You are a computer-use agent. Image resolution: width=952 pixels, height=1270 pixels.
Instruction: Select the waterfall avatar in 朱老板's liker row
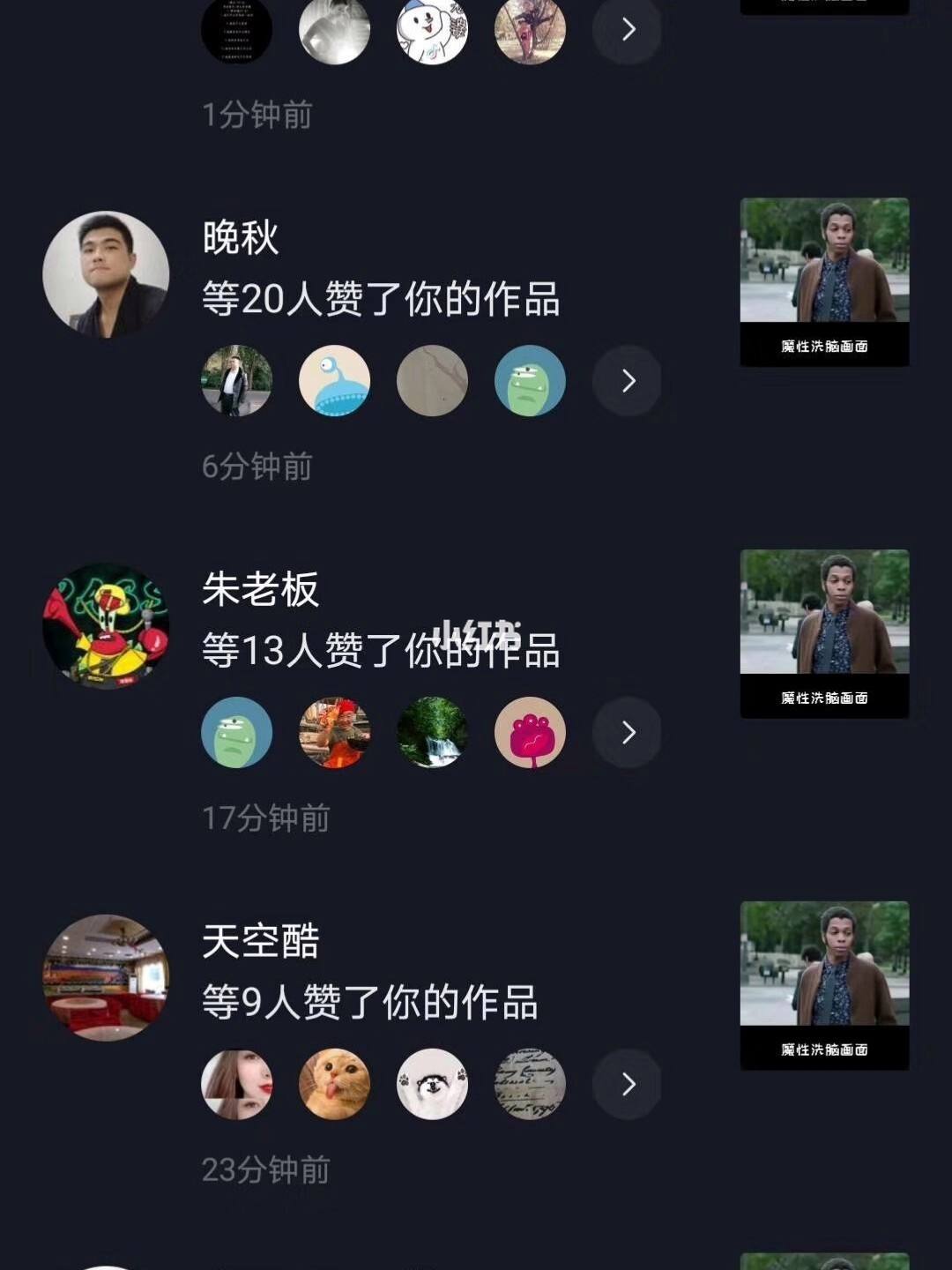432,733
